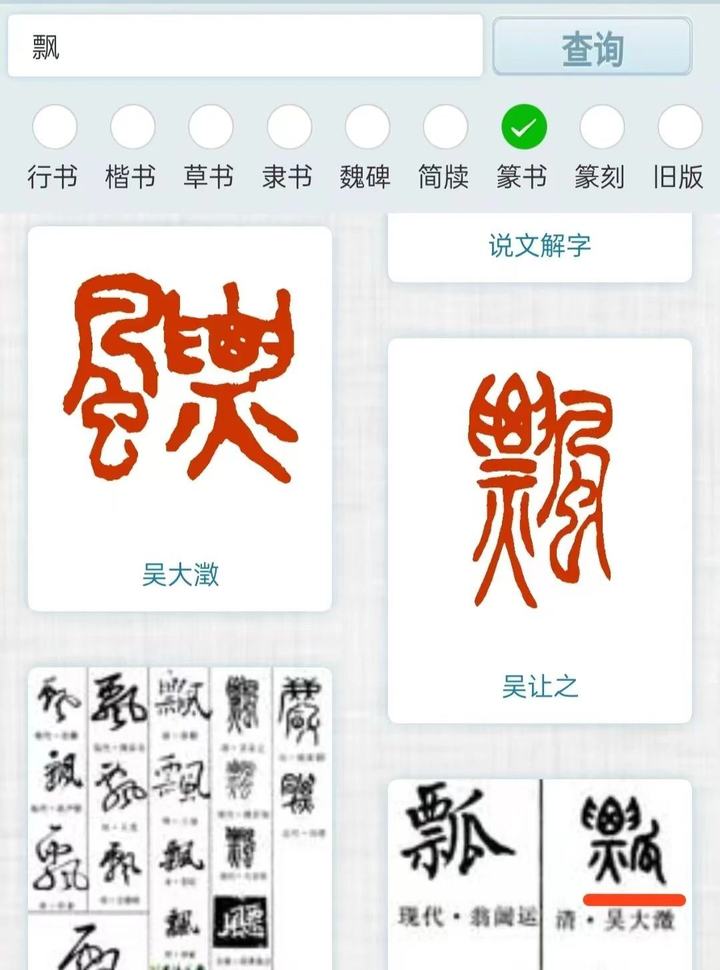Switch to the 篆刻 option
Viewport: 720px width, 970px height.
click(601, 128)
